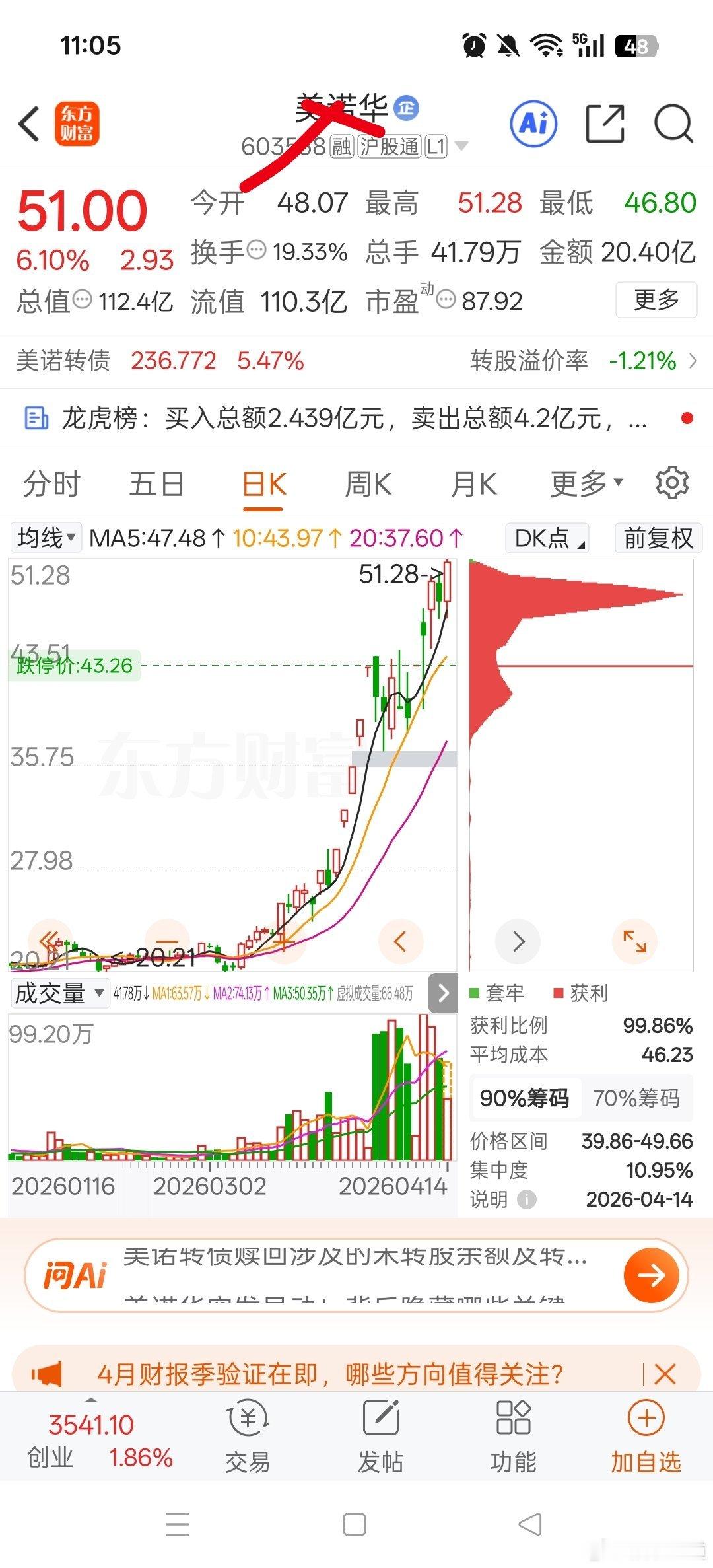Open the 成交量 indicator dropdown
The height and width of the screenshot is (1568, 713).
tap(59, 993)
